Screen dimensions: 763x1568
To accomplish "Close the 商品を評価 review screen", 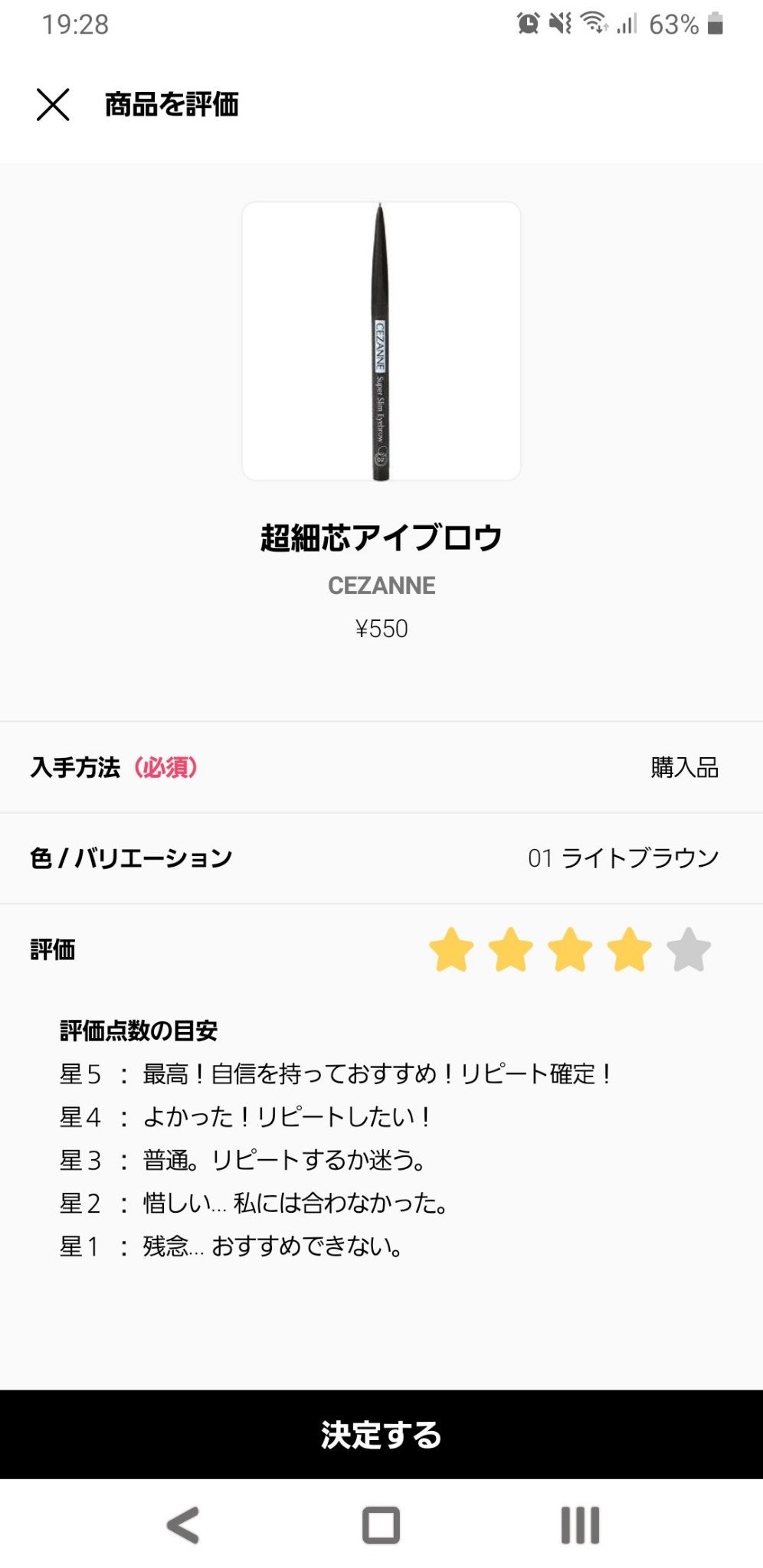I will (x=52, y=106).
